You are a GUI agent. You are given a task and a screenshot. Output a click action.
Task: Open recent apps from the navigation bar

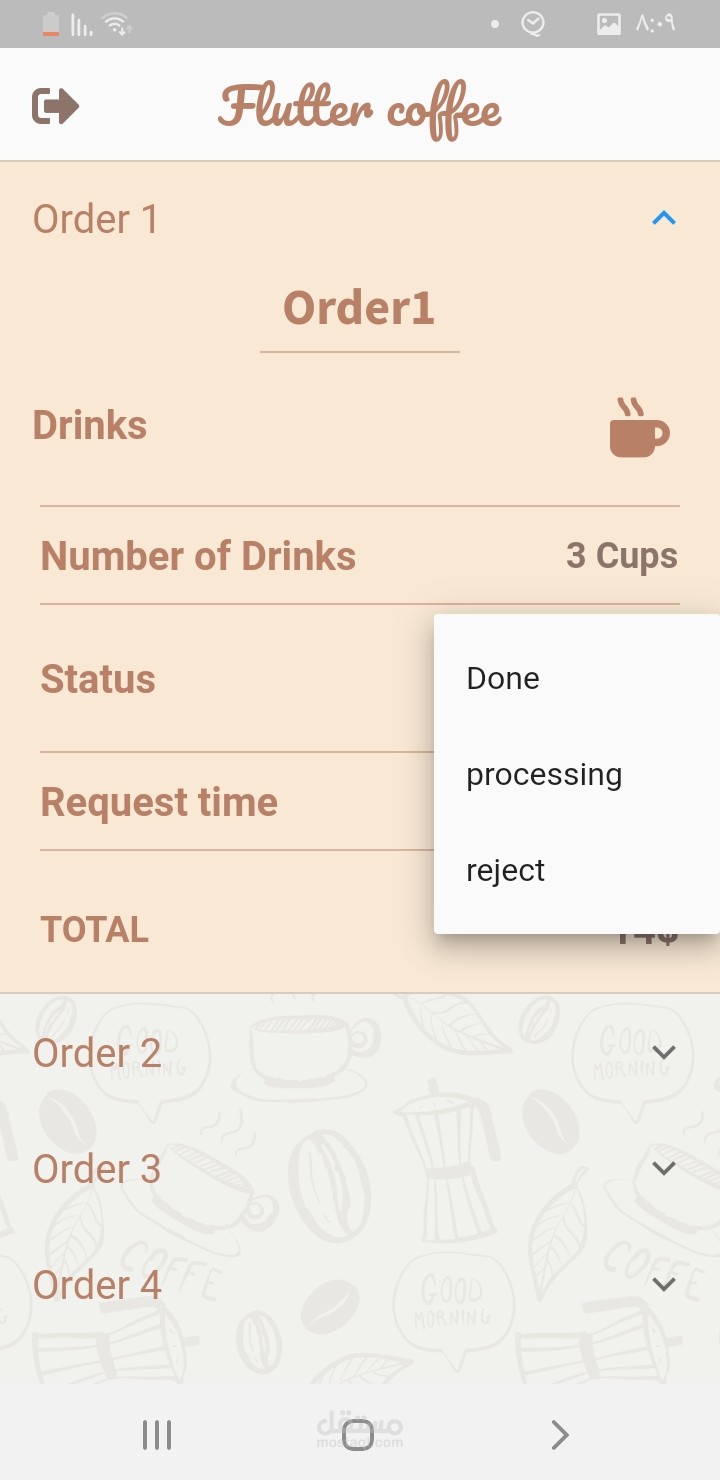coord(157,1435)
